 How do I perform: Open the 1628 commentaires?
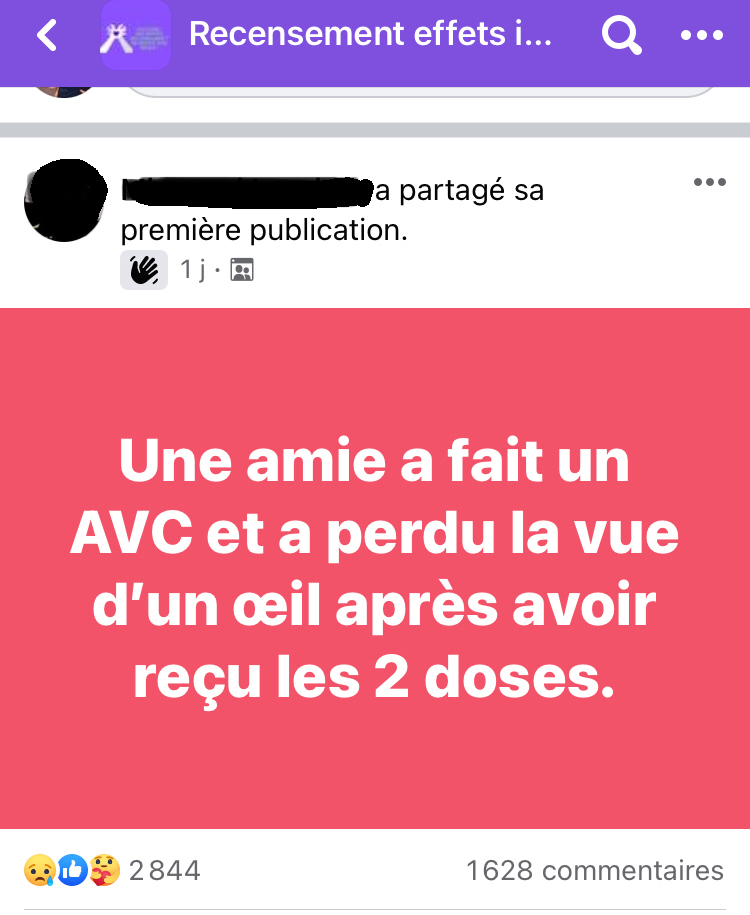point(594,870)
